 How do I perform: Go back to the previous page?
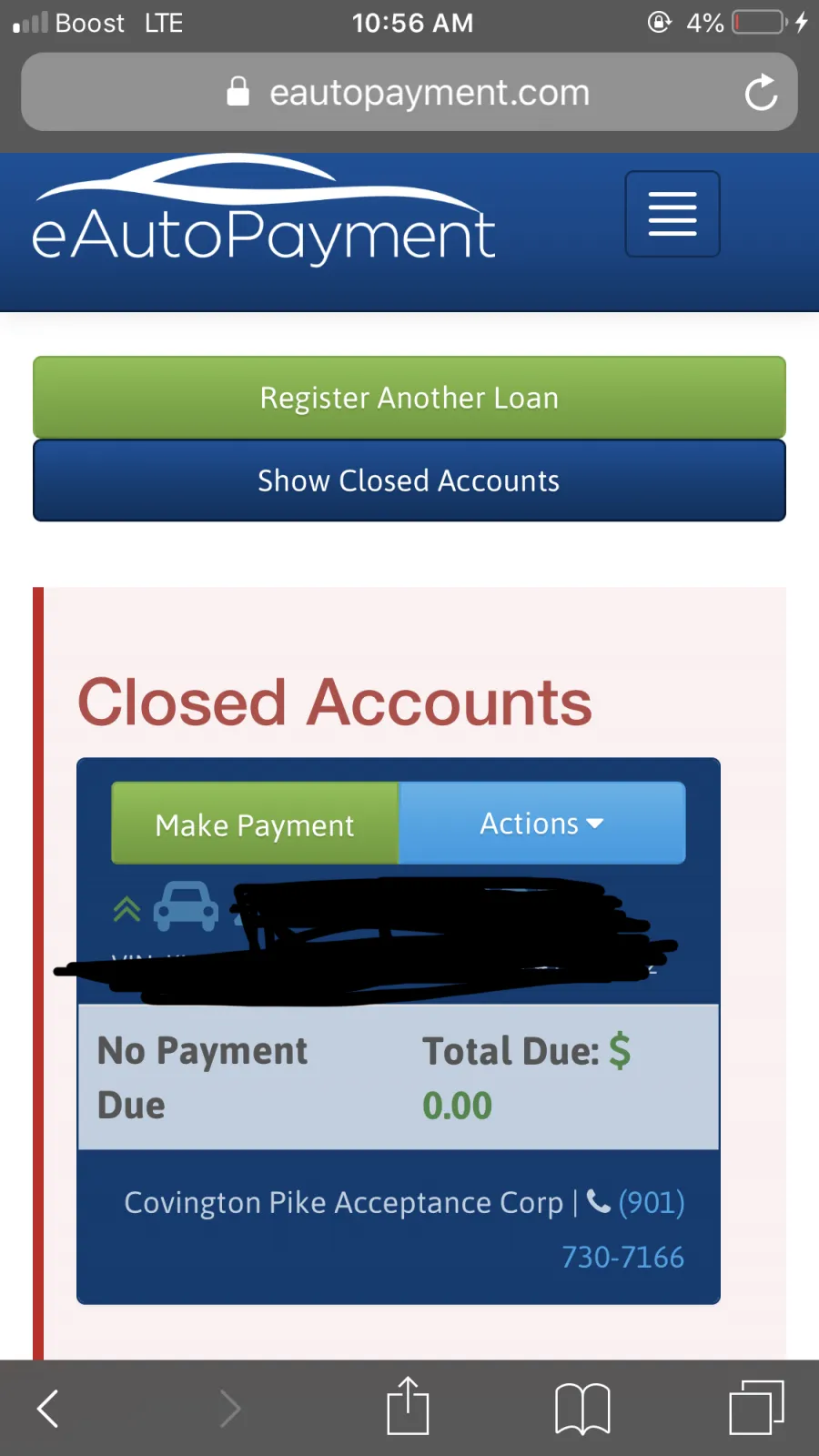(48, 1409)
